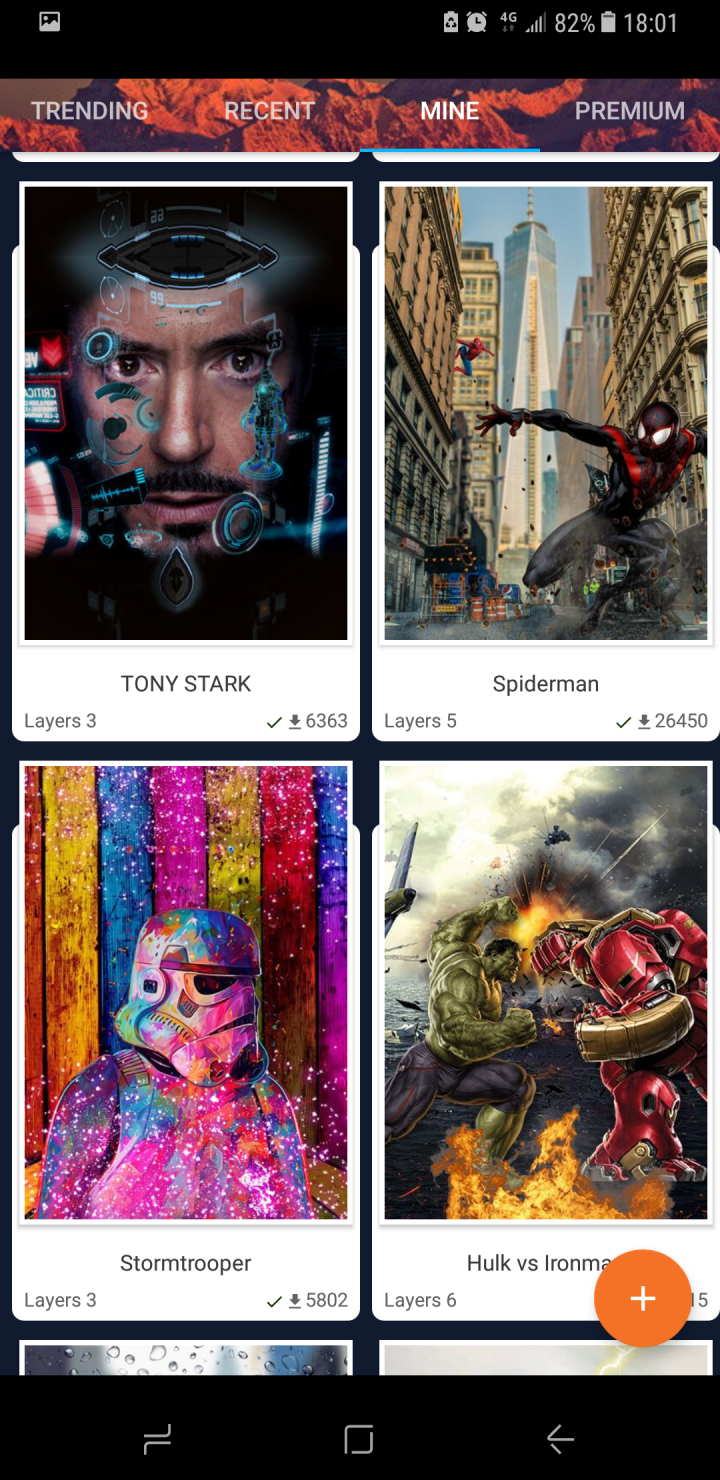Screen dimensions: 720x1480
Task: Switch to the Recent tab
Action: coord(269,111)
